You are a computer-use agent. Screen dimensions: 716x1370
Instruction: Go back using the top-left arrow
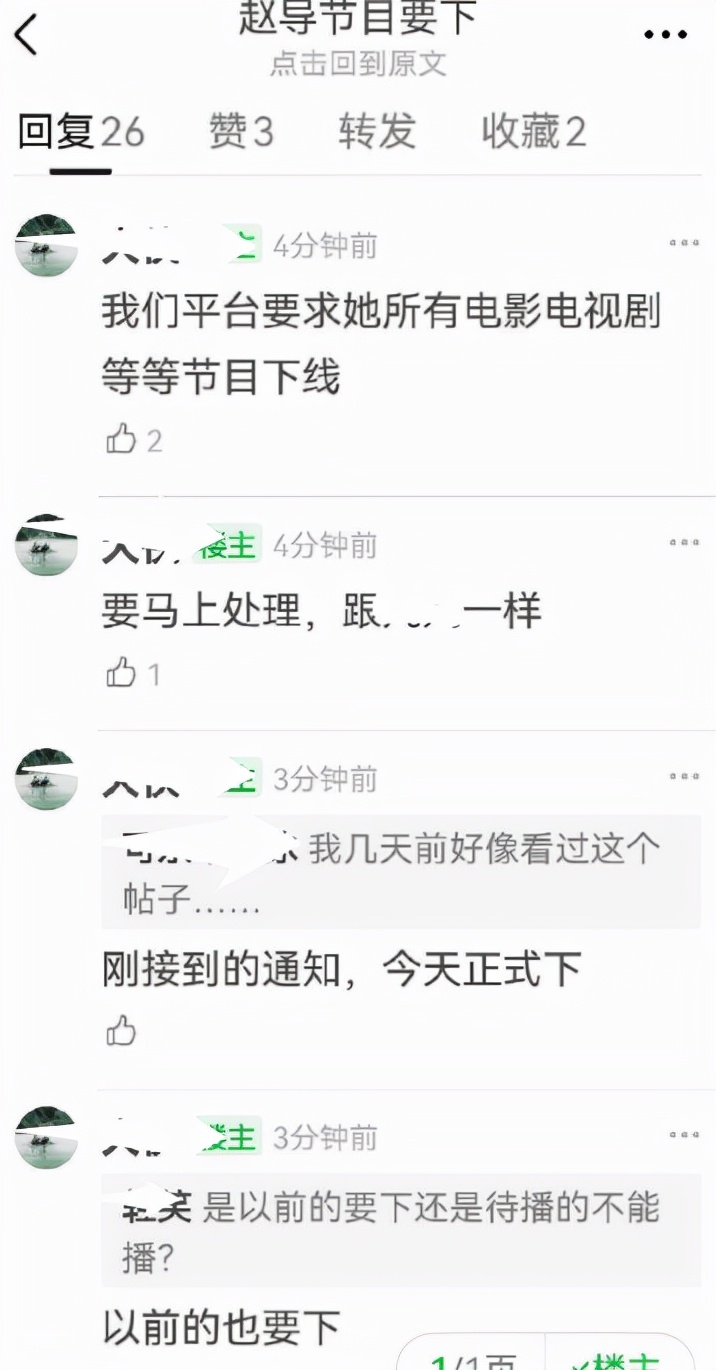pyautogui.click(x=26, y=36)
